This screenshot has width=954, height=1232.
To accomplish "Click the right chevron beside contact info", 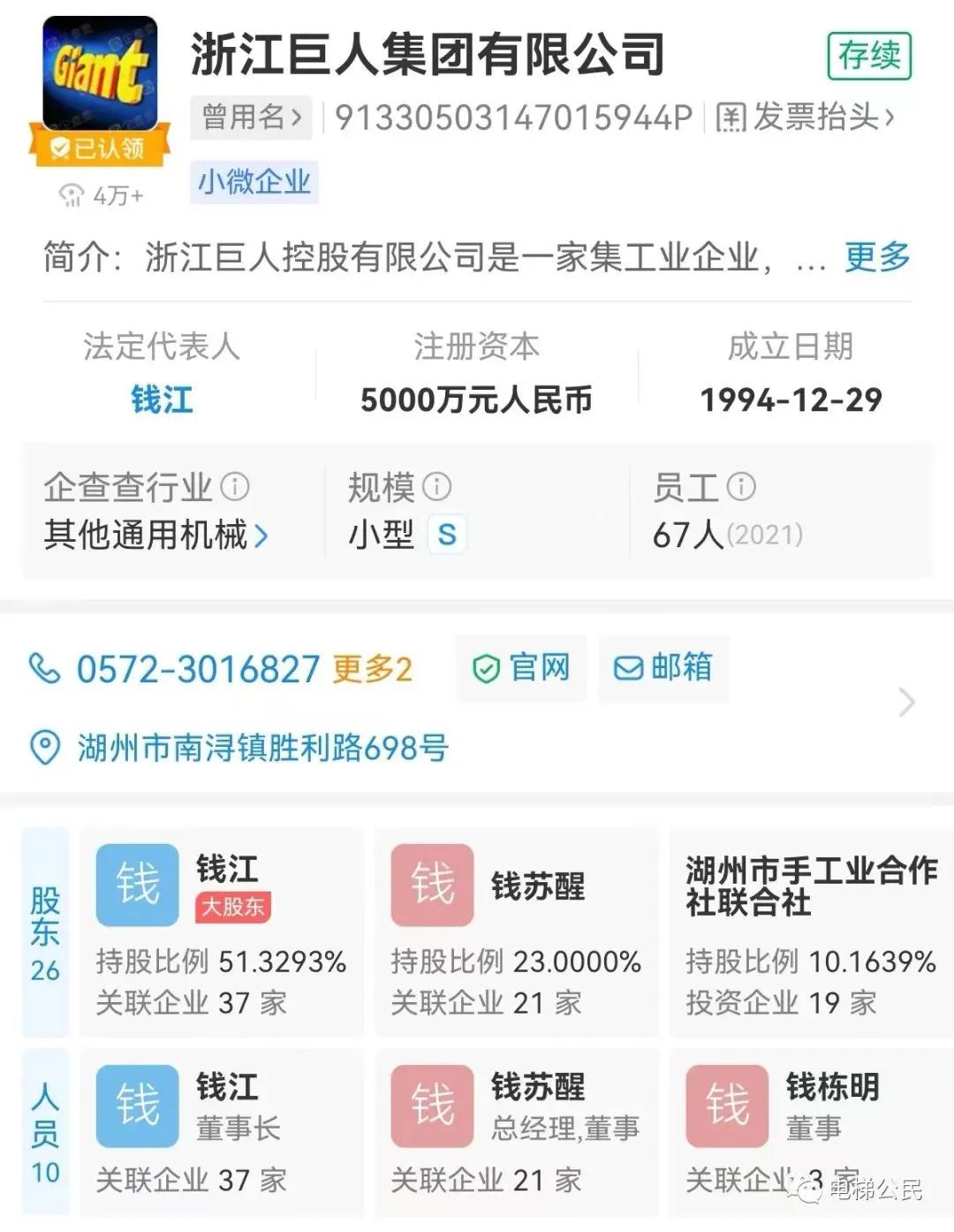I will pyautogui.click(x=907, y=703).
